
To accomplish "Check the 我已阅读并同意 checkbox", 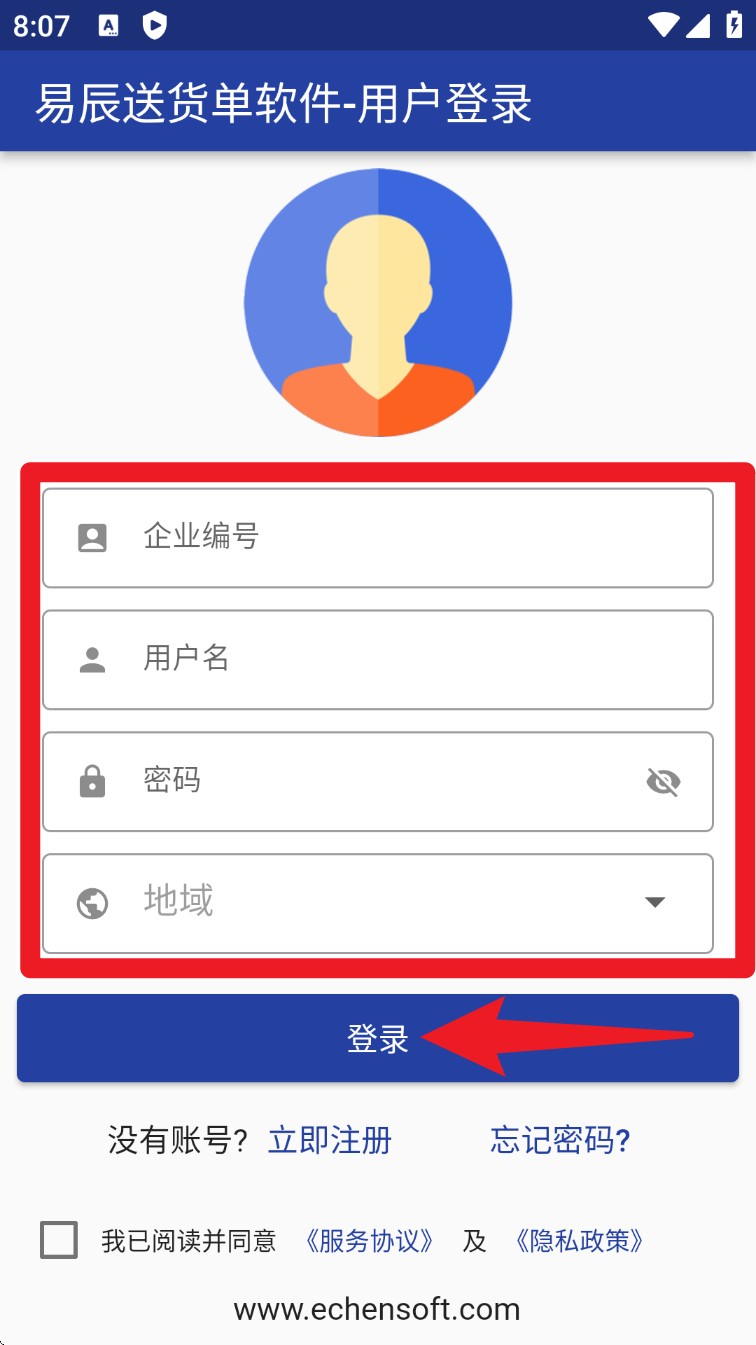I will point(59,1240).
